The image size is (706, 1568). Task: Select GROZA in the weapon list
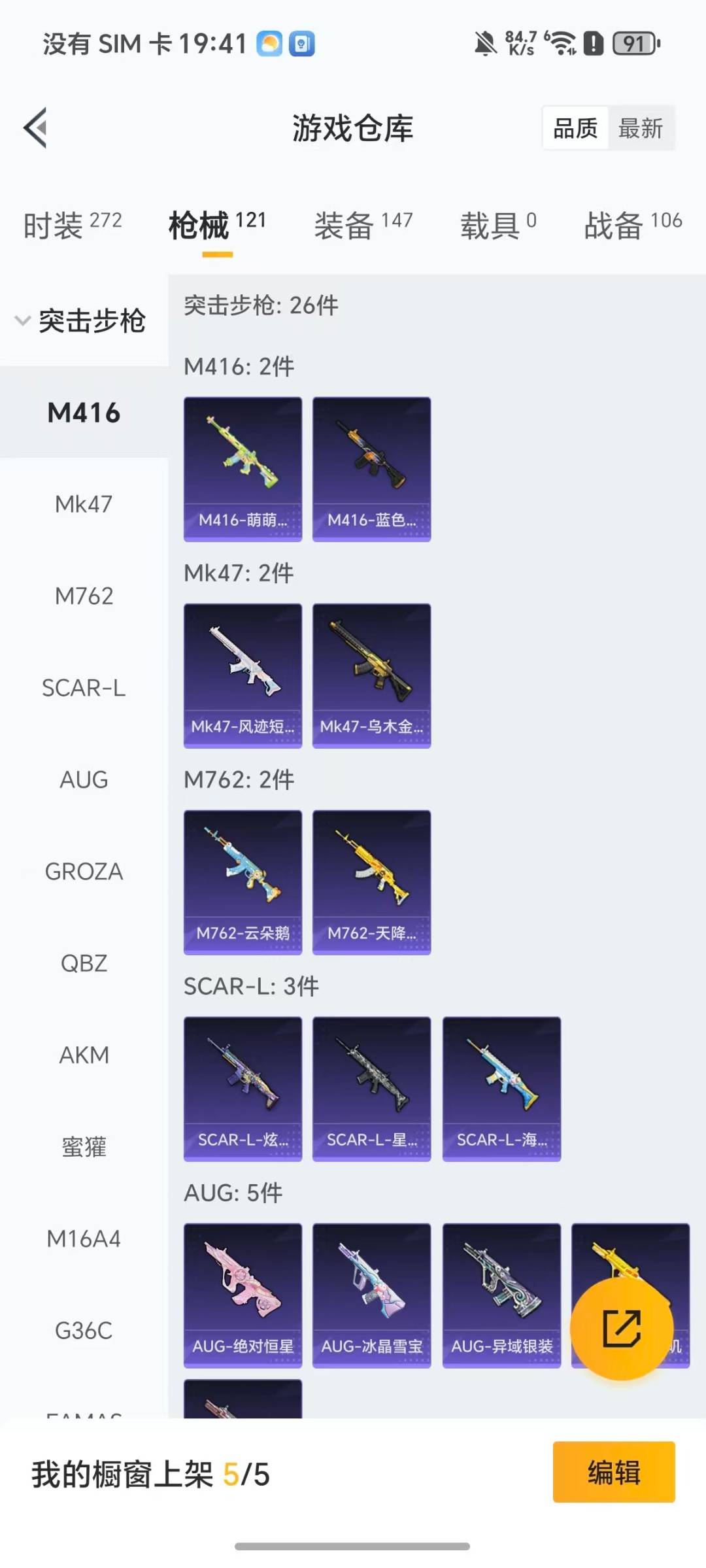(x=84, y=872)
